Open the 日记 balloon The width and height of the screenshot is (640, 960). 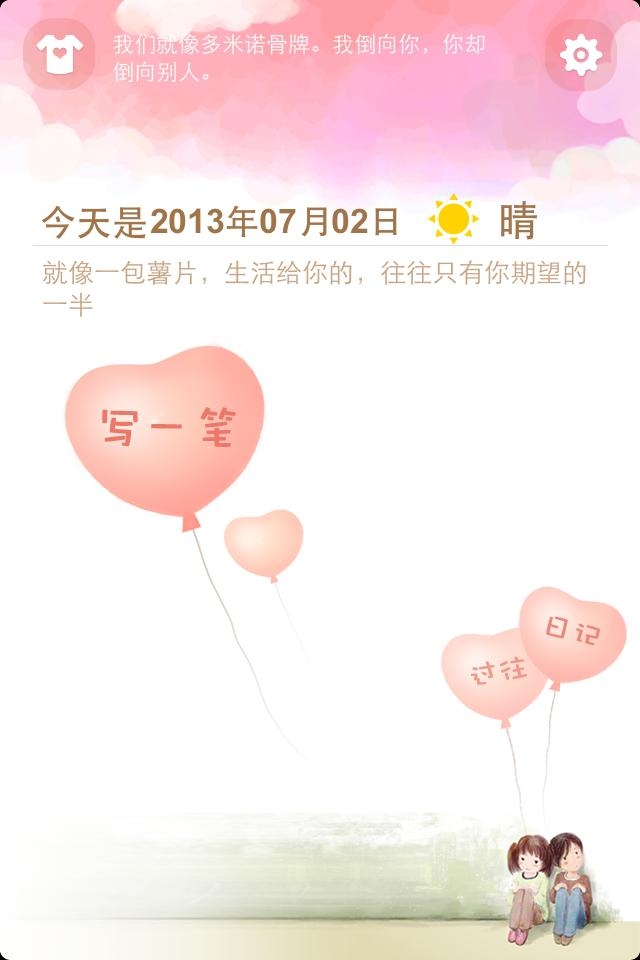click(x=574, y=630)
